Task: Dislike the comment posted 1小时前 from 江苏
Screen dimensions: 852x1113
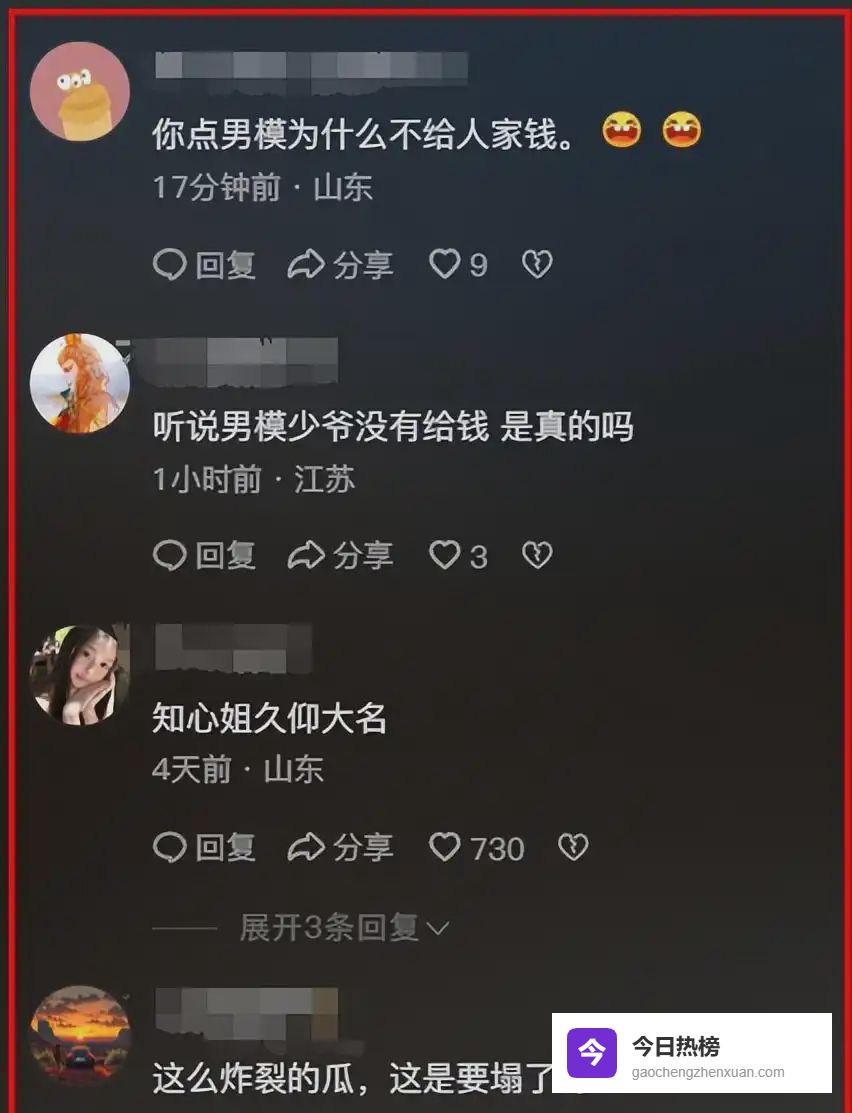Action: tap(537, 555)
